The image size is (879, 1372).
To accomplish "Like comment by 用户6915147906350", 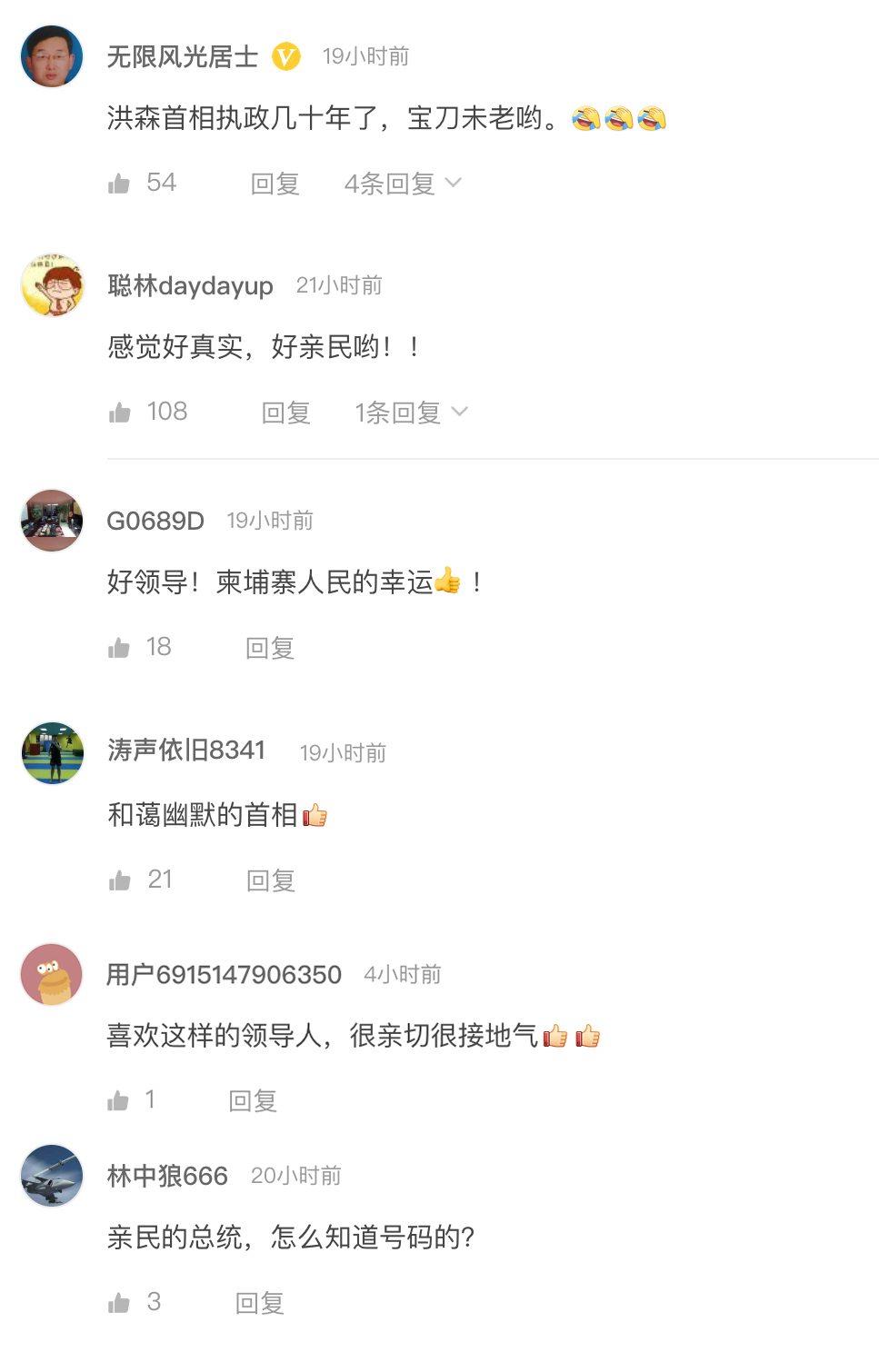I will click(118, 1101).
